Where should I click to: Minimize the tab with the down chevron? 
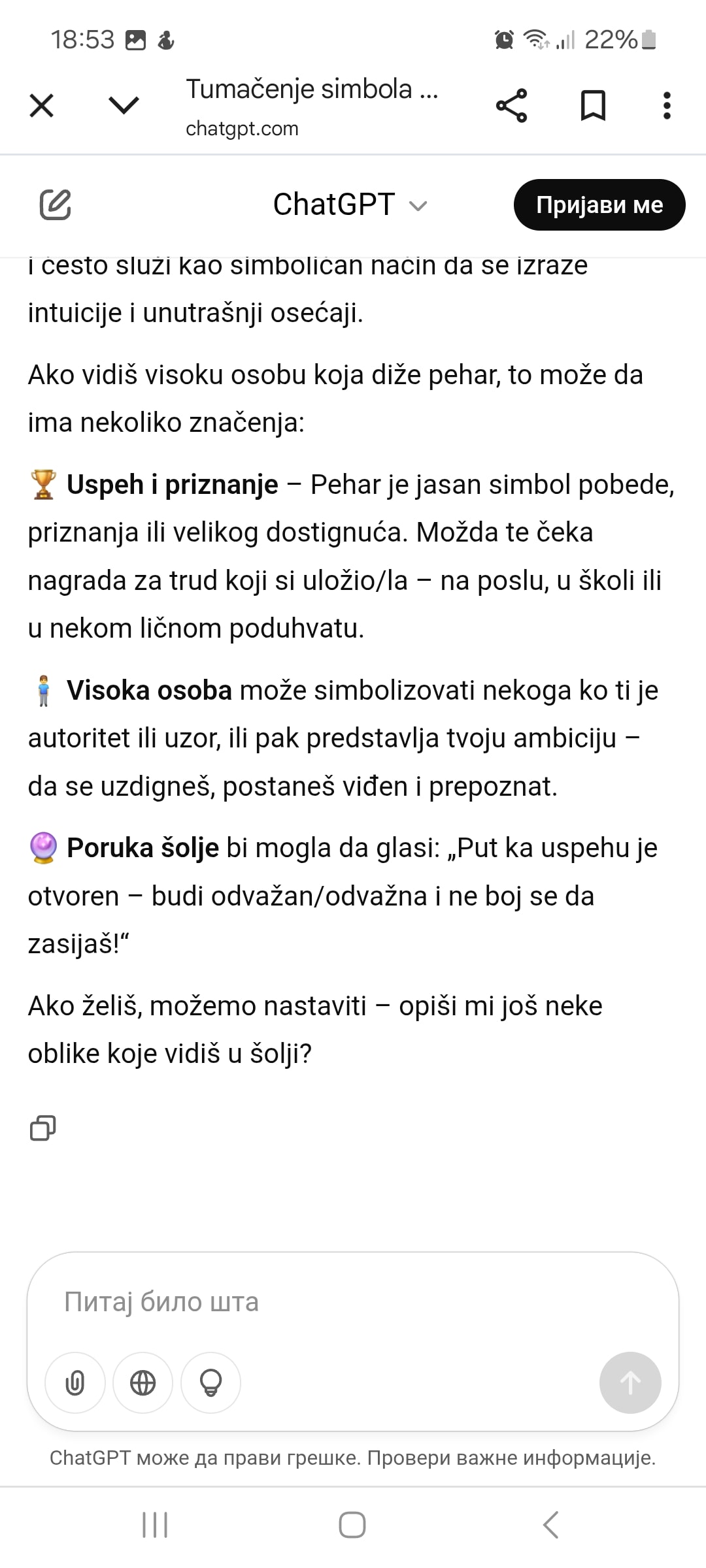(x=124, y=105)
